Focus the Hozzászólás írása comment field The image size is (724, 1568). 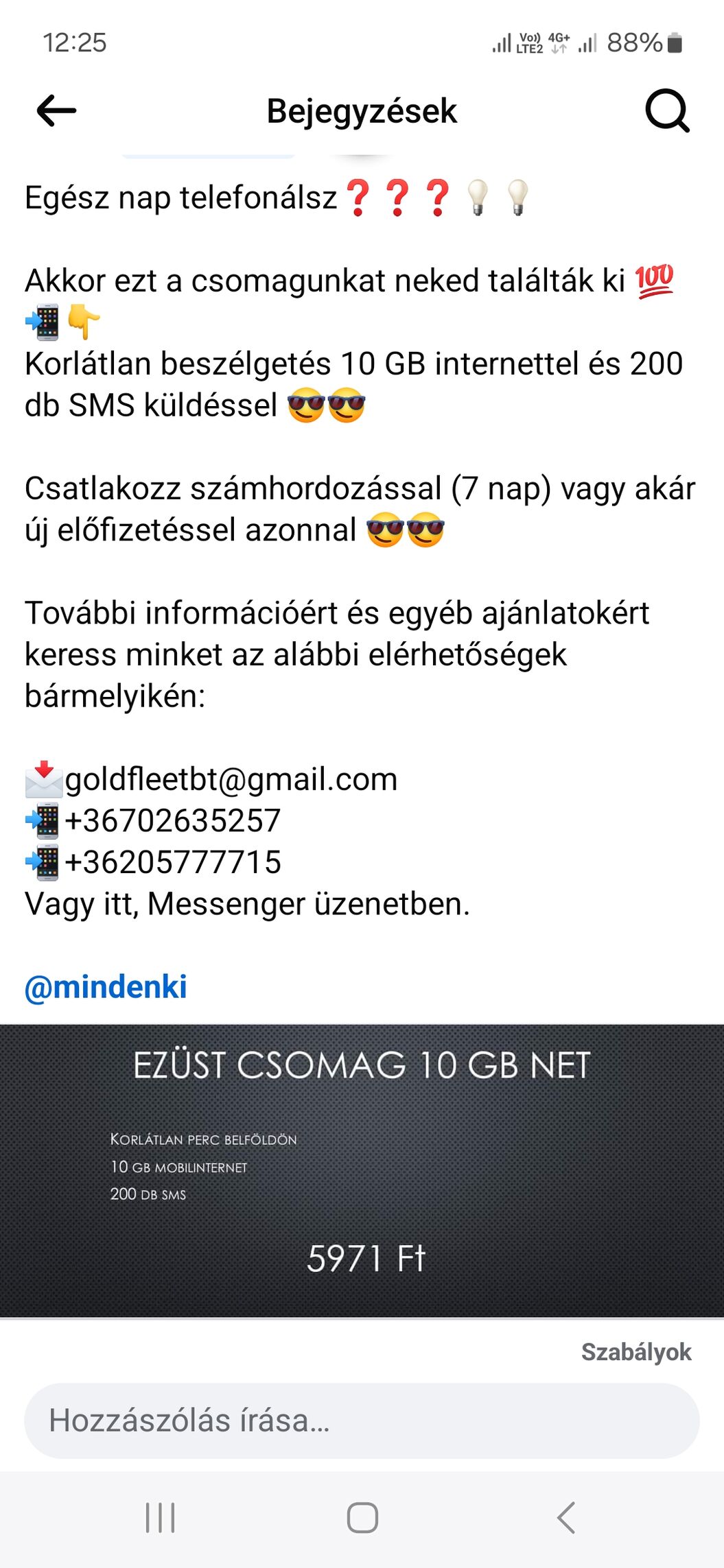(x=362, y=1421)
